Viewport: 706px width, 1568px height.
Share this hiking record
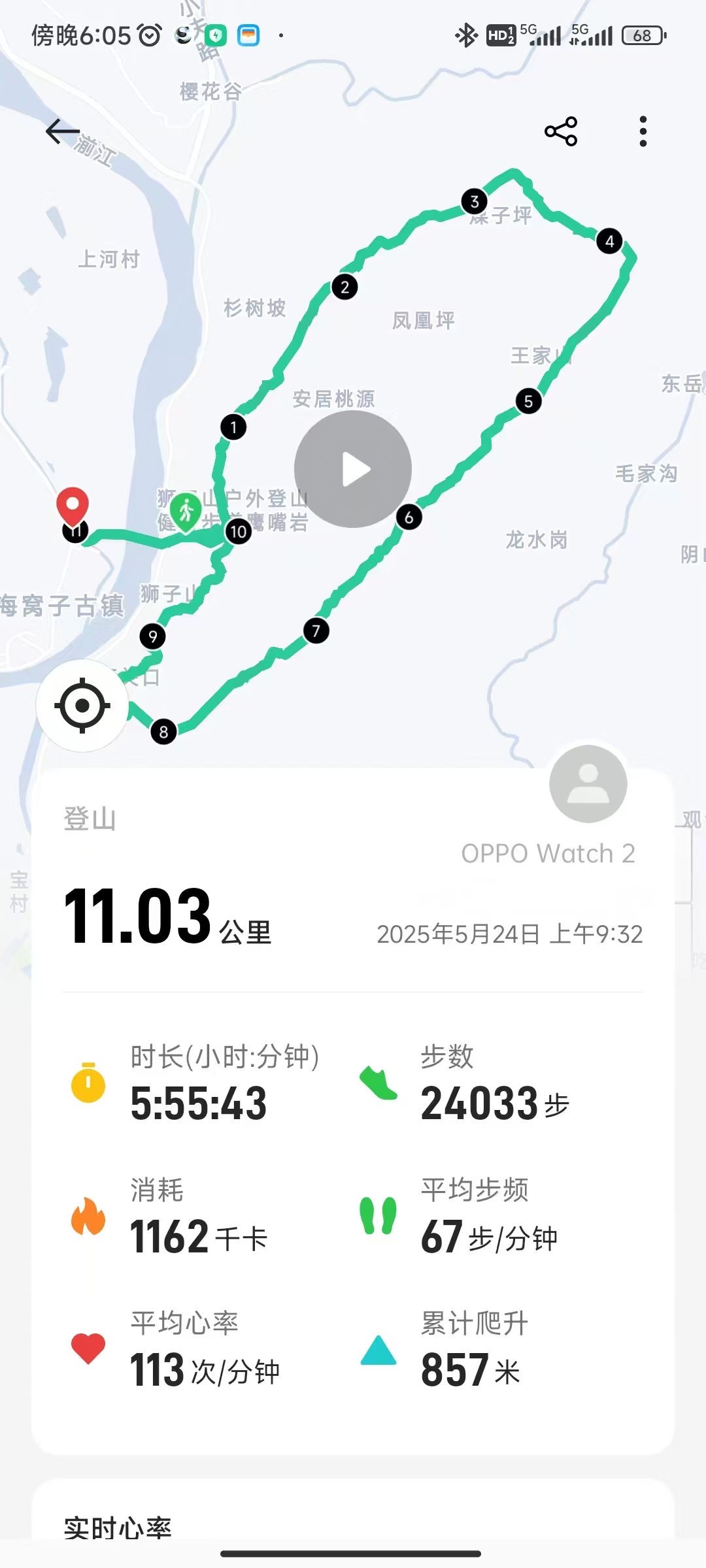tap(561, 131)
